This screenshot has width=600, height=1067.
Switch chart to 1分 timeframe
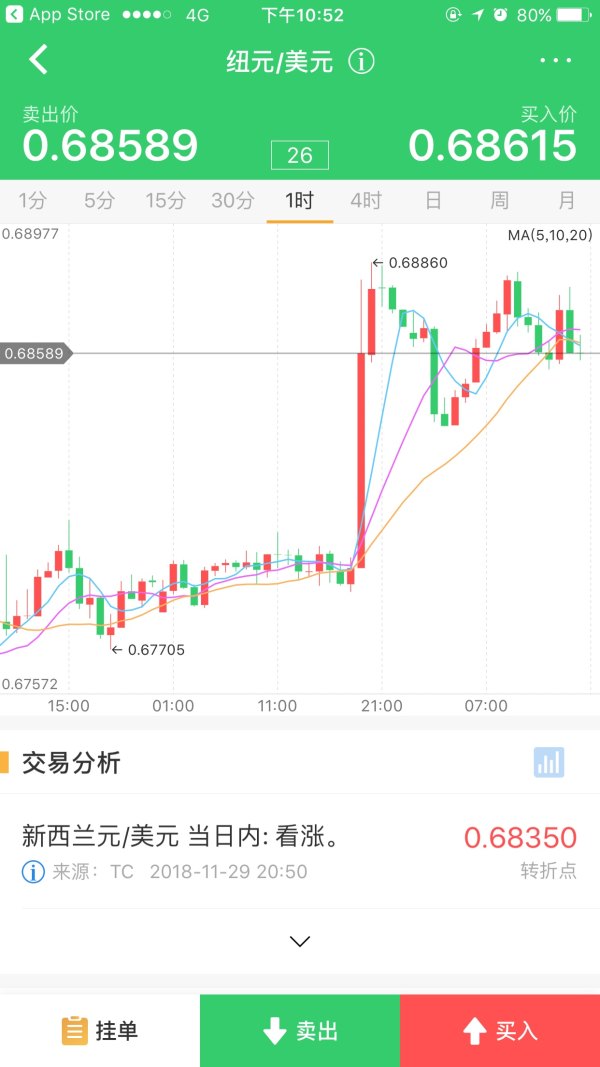32,201
